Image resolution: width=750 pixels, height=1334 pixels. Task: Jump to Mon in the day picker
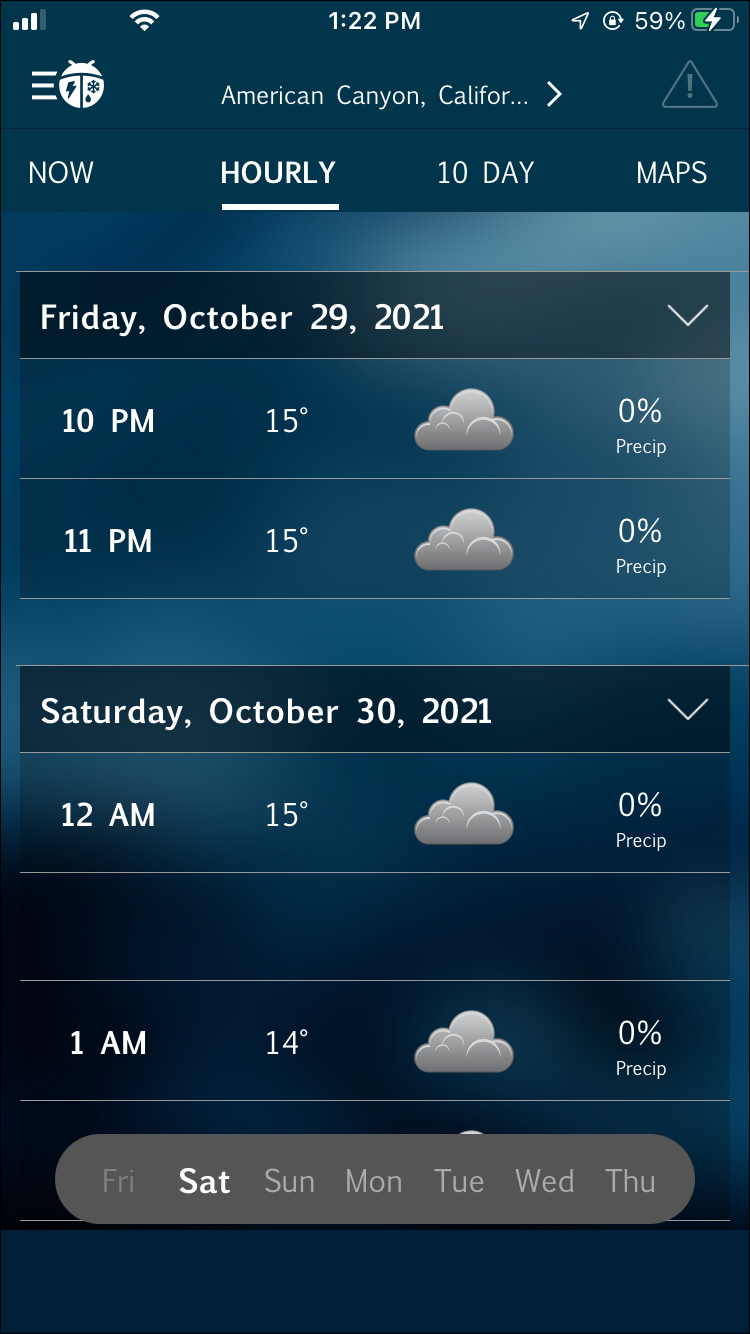373,1181
